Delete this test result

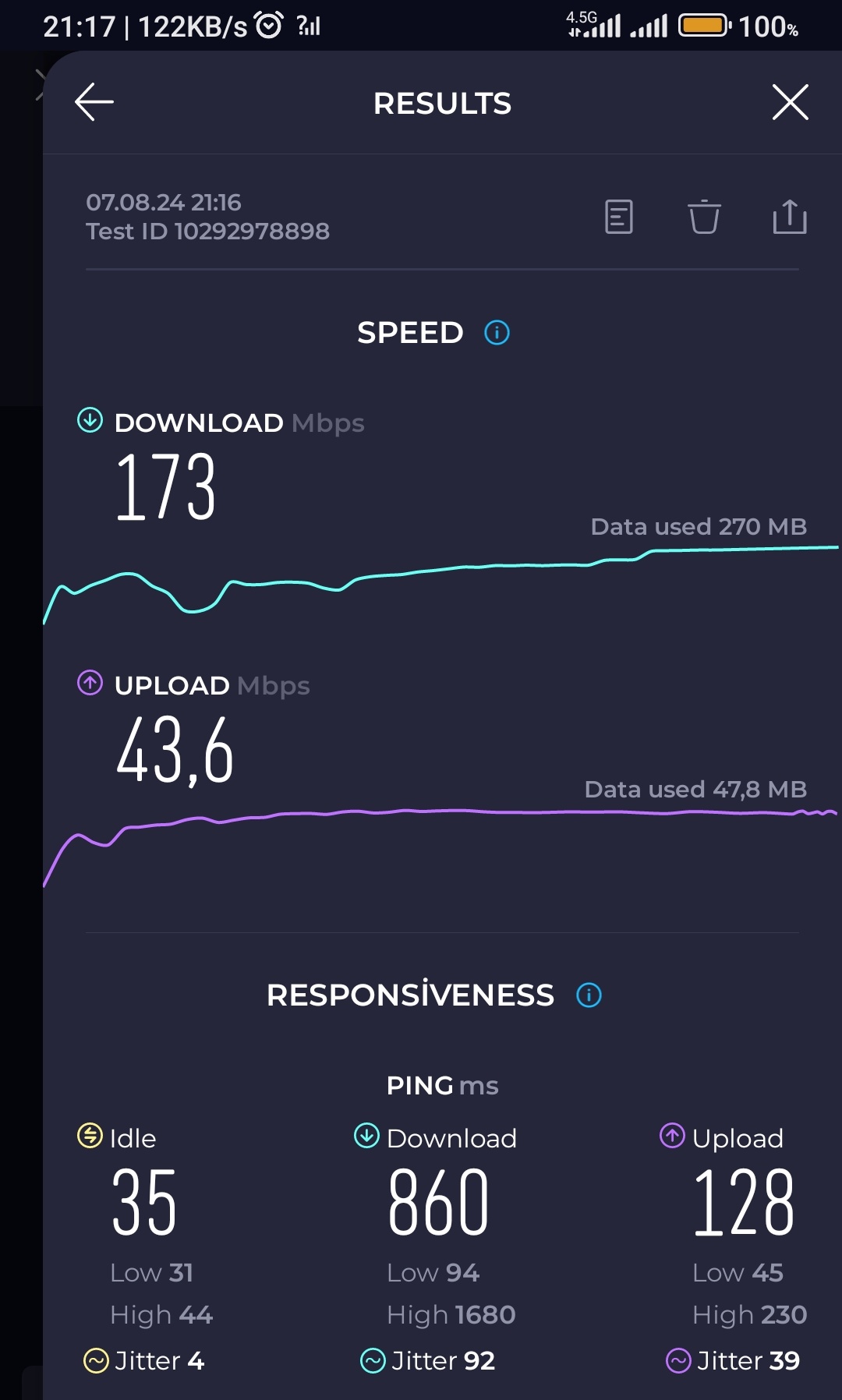pos(704,217)
